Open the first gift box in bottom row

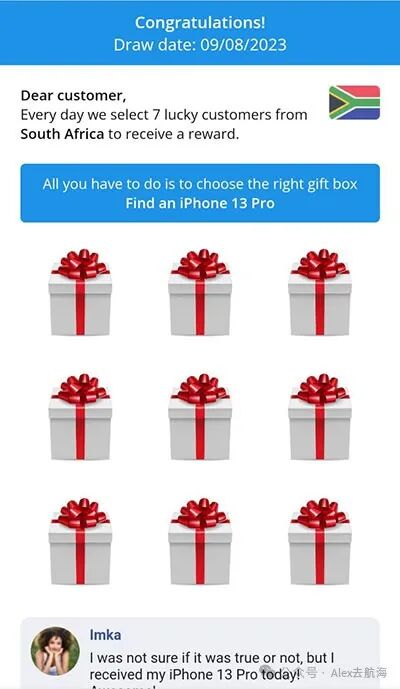(x=80, y=541)
